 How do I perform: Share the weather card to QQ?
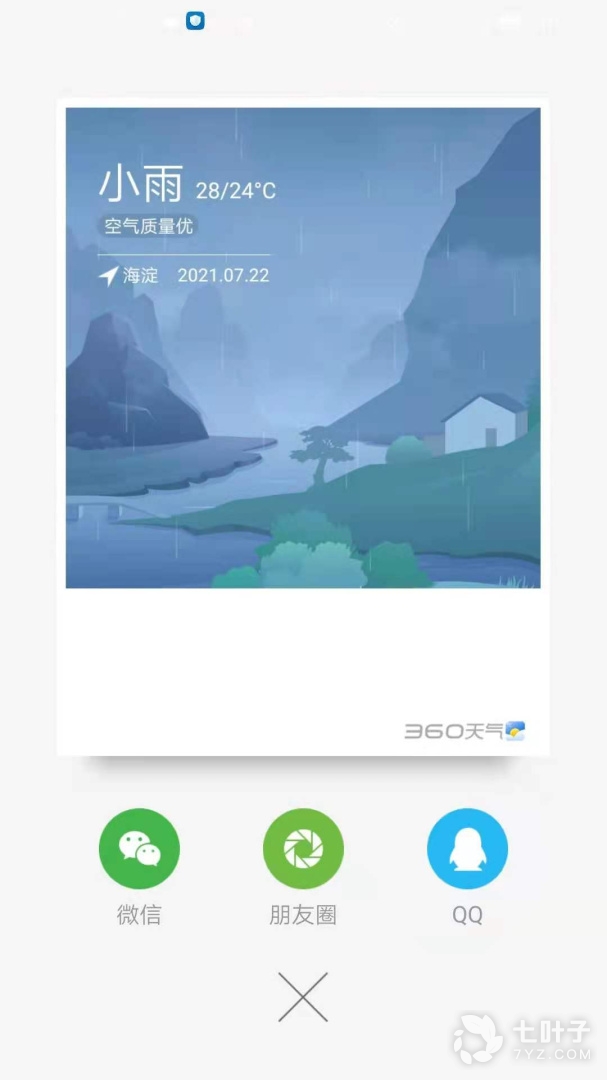tap(467, 849)
